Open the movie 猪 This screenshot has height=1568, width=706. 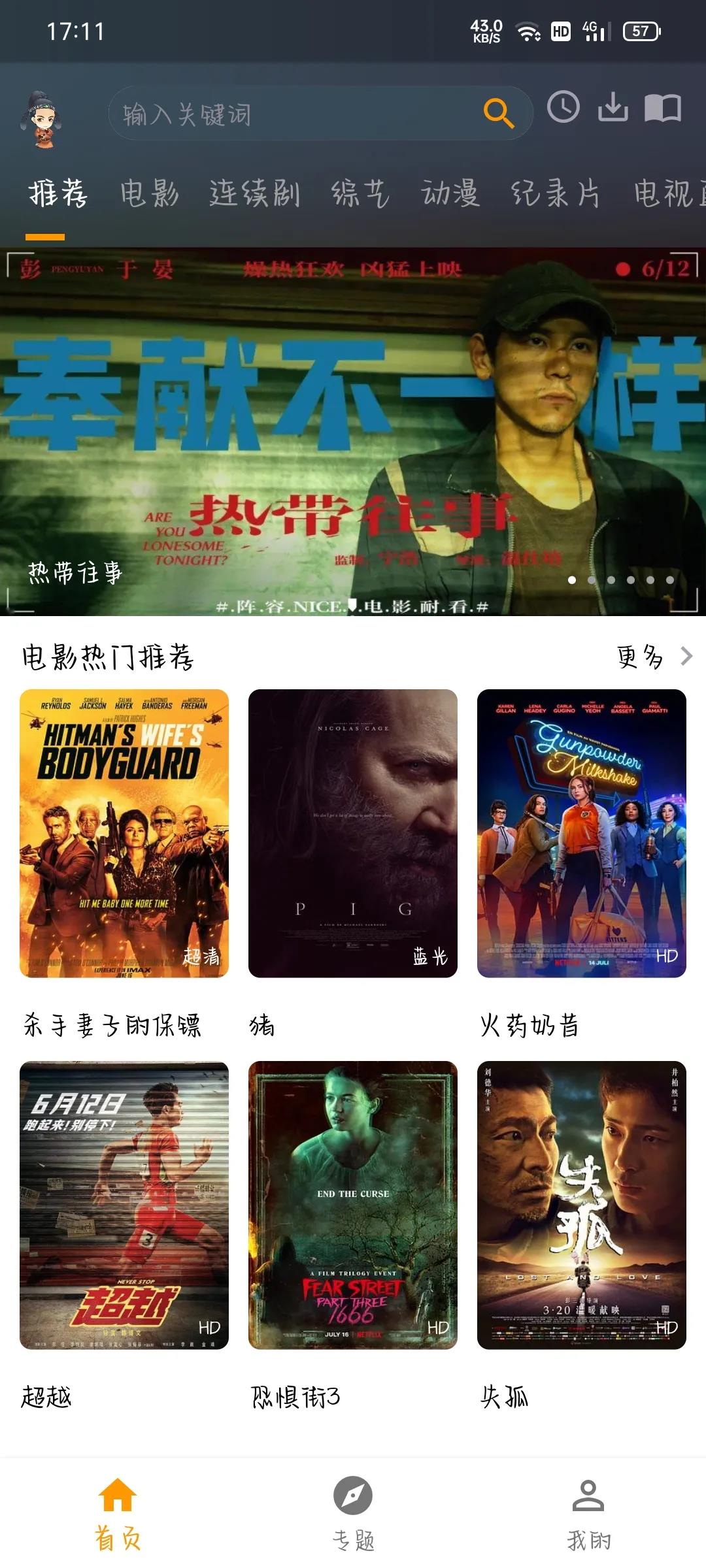(353, 833)
